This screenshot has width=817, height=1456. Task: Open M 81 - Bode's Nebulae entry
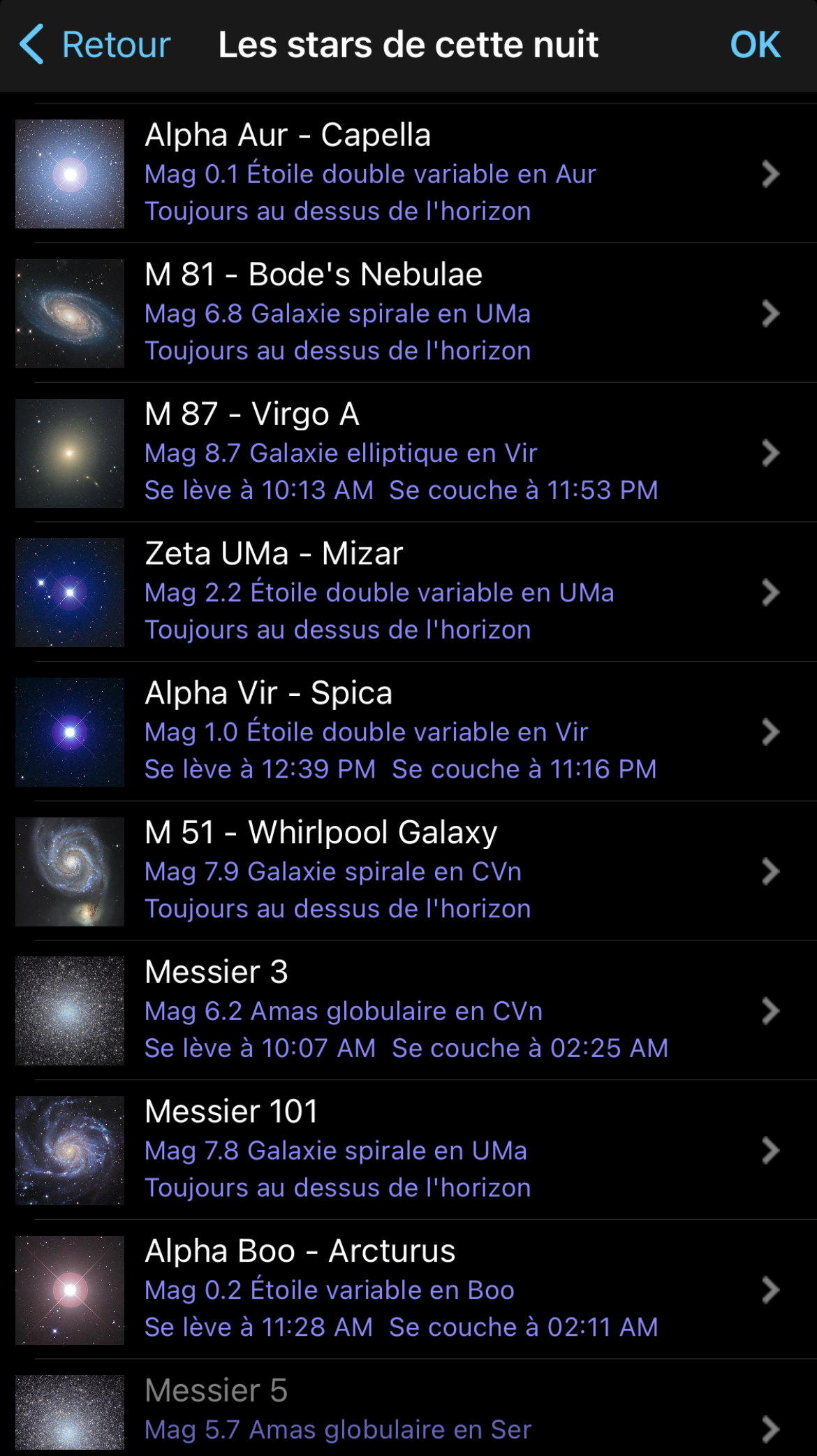(408, 313)
